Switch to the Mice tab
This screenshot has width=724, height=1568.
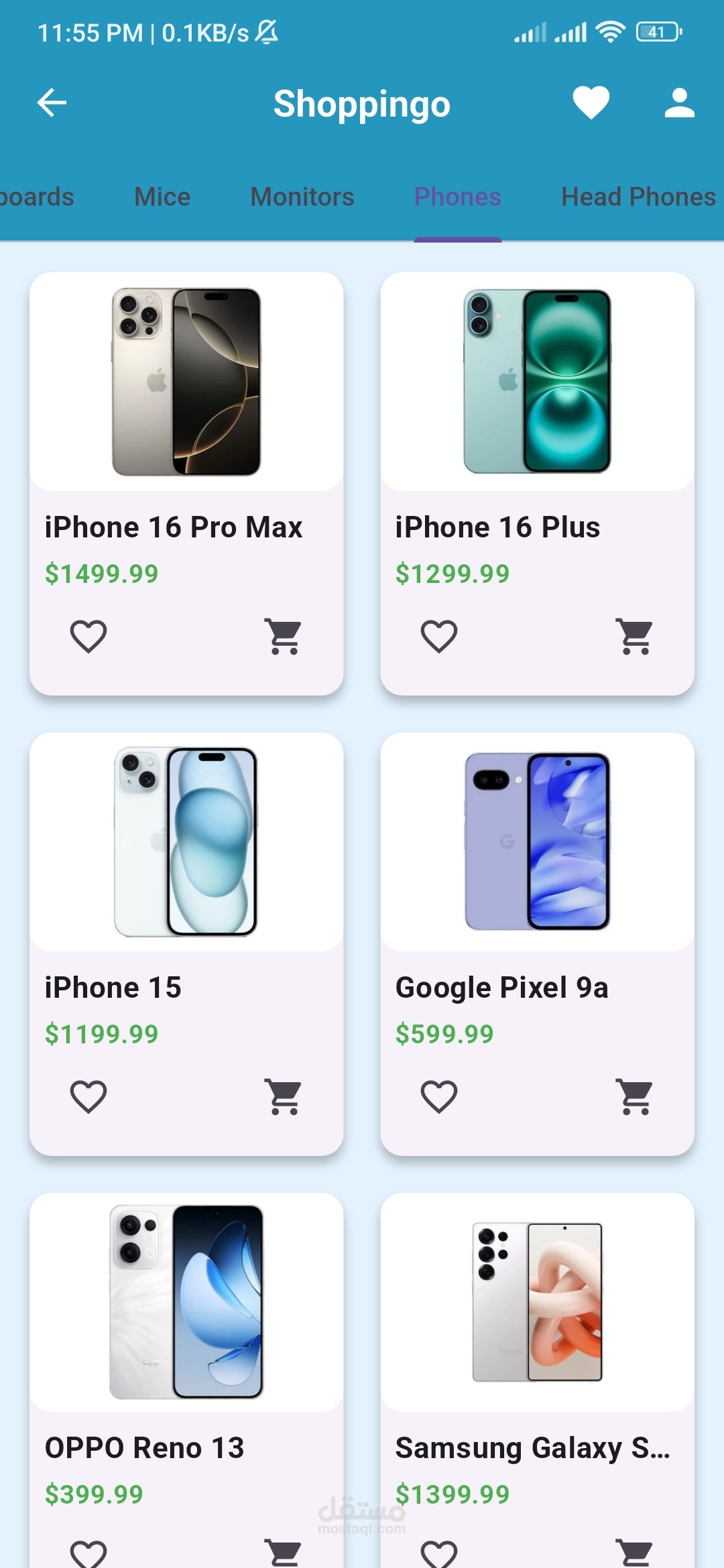click(162, 197)
